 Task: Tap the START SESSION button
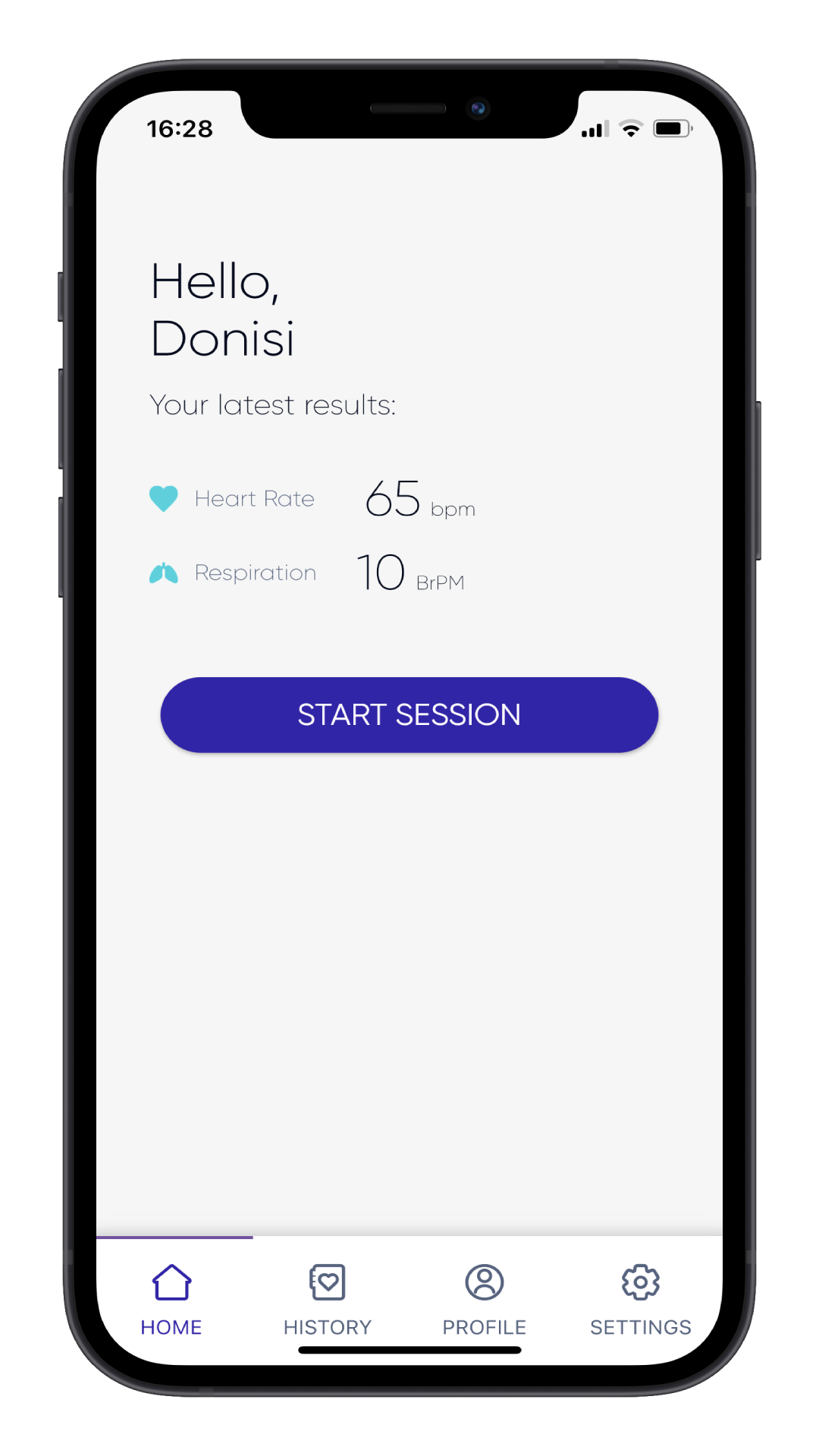coord(409,714)
